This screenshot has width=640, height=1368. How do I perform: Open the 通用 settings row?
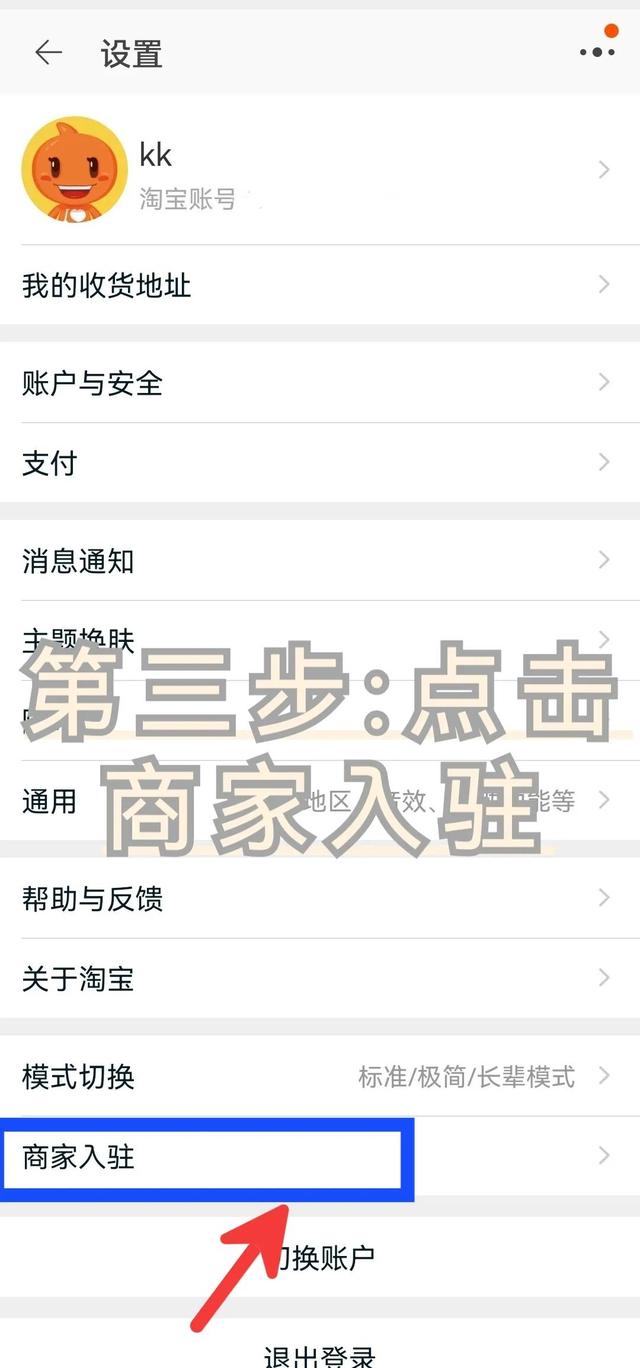[50, 800]
